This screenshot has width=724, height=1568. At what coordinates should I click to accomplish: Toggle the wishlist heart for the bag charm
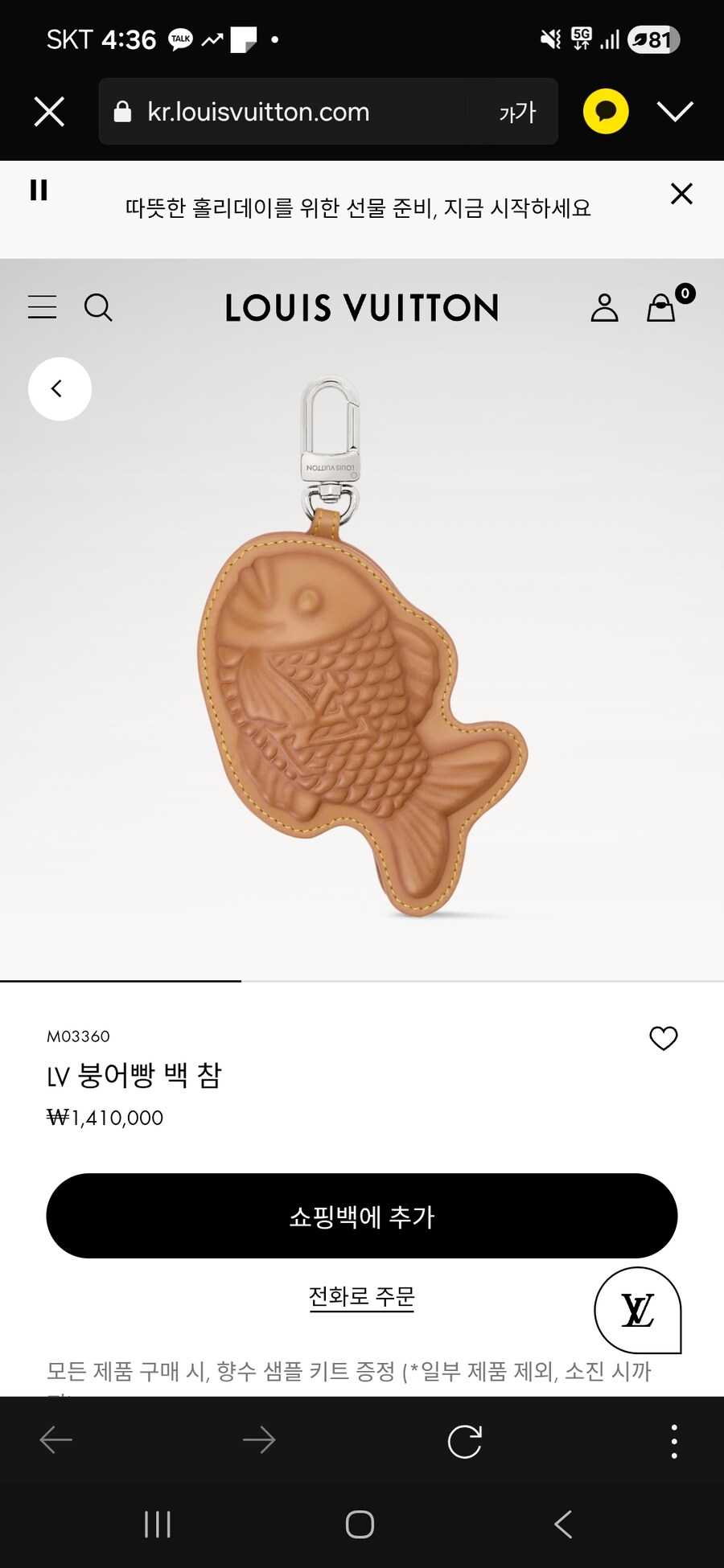point(663,1038)
